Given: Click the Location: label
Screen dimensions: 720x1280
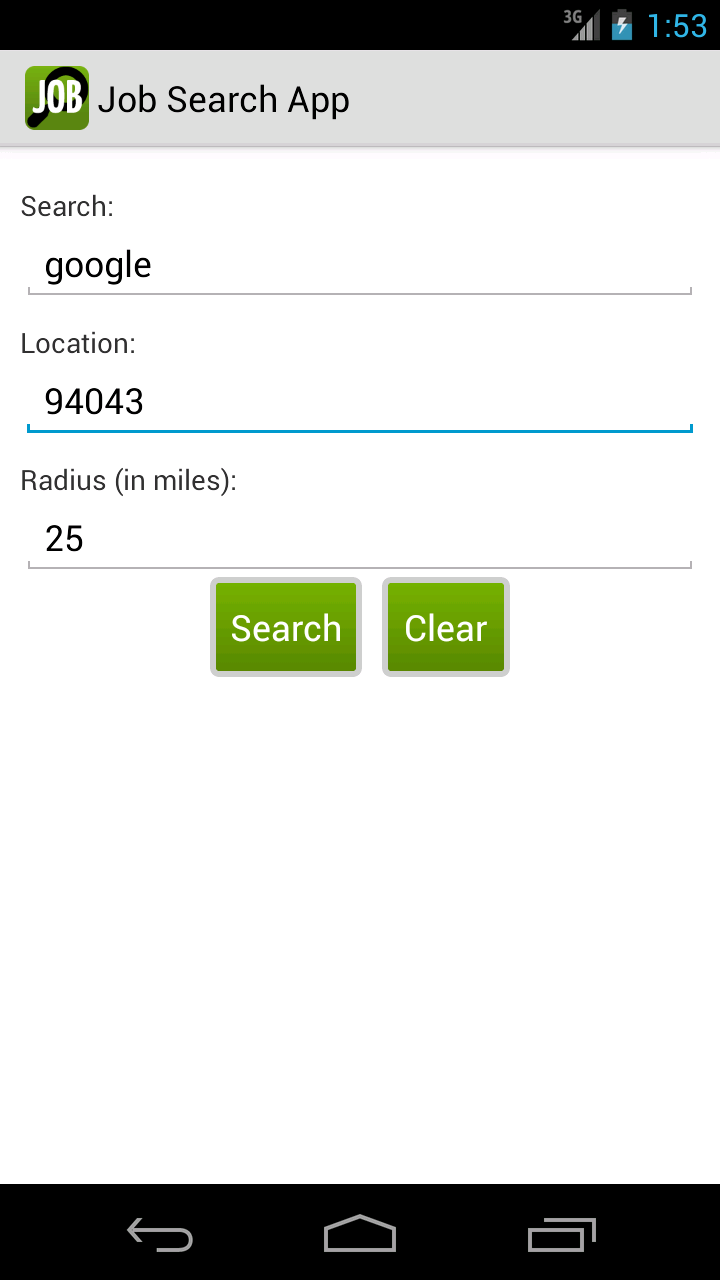Looking at the screenshot, I should coord(78,344).
